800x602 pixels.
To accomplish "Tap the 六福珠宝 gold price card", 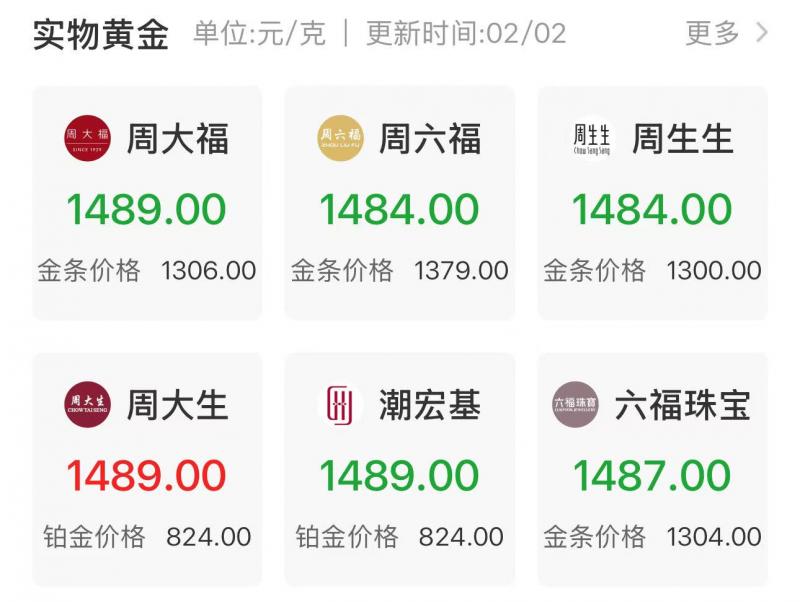I will point(652,469).
